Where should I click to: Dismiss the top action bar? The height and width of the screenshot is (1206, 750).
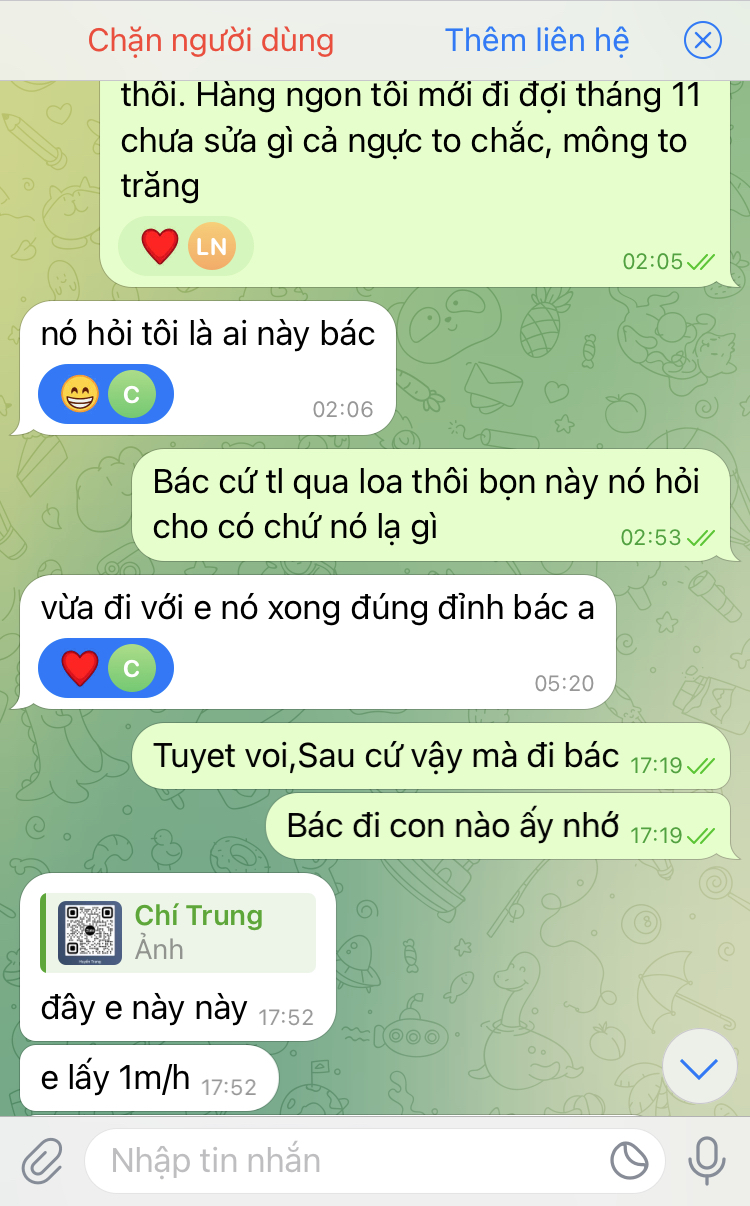click(703, 40)
